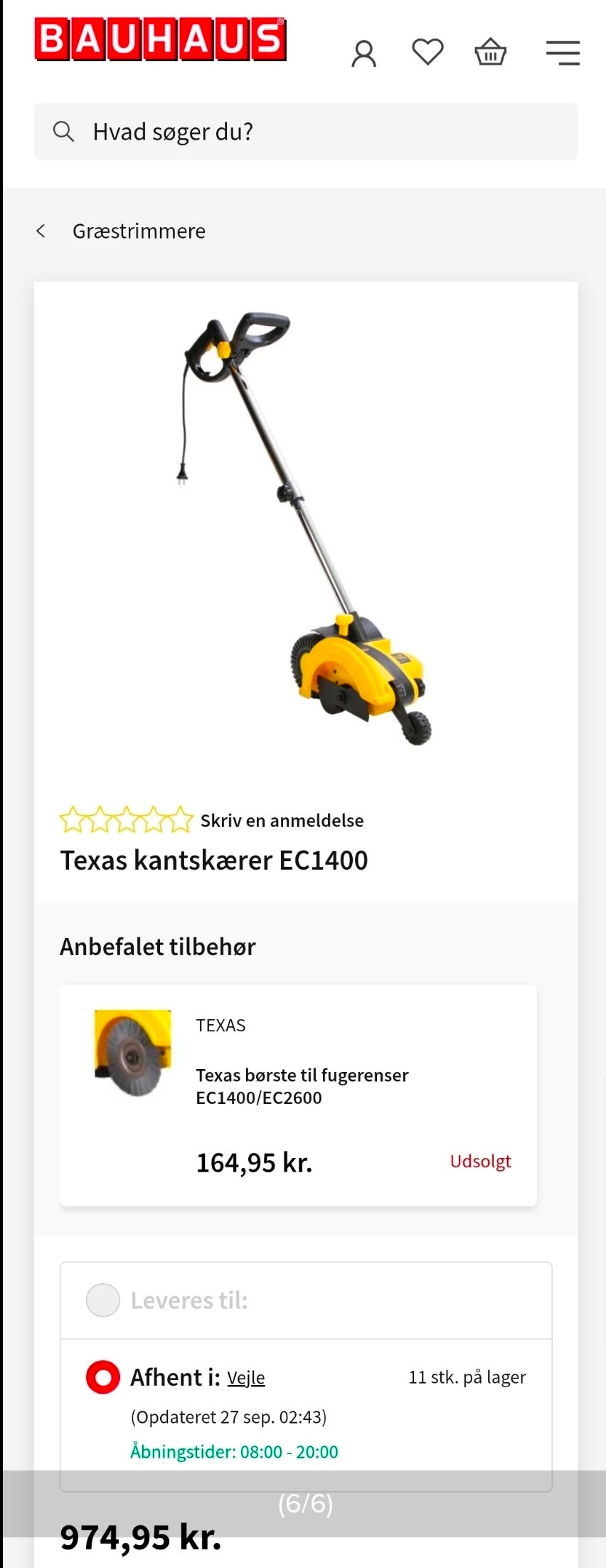606x1568 pixels.
Task: Expand the Anbefalet tilbehør section
Action: [158, 946]
